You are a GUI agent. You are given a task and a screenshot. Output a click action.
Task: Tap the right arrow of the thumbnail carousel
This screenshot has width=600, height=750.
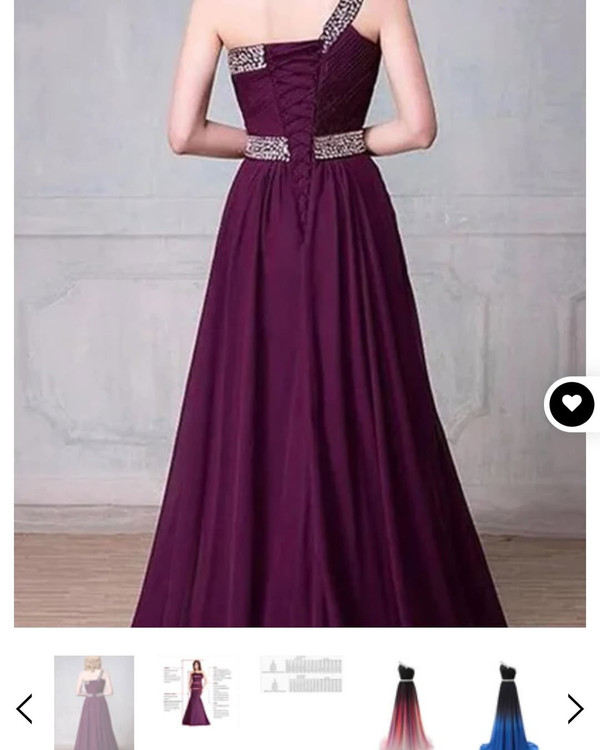(x=575, y=709)
